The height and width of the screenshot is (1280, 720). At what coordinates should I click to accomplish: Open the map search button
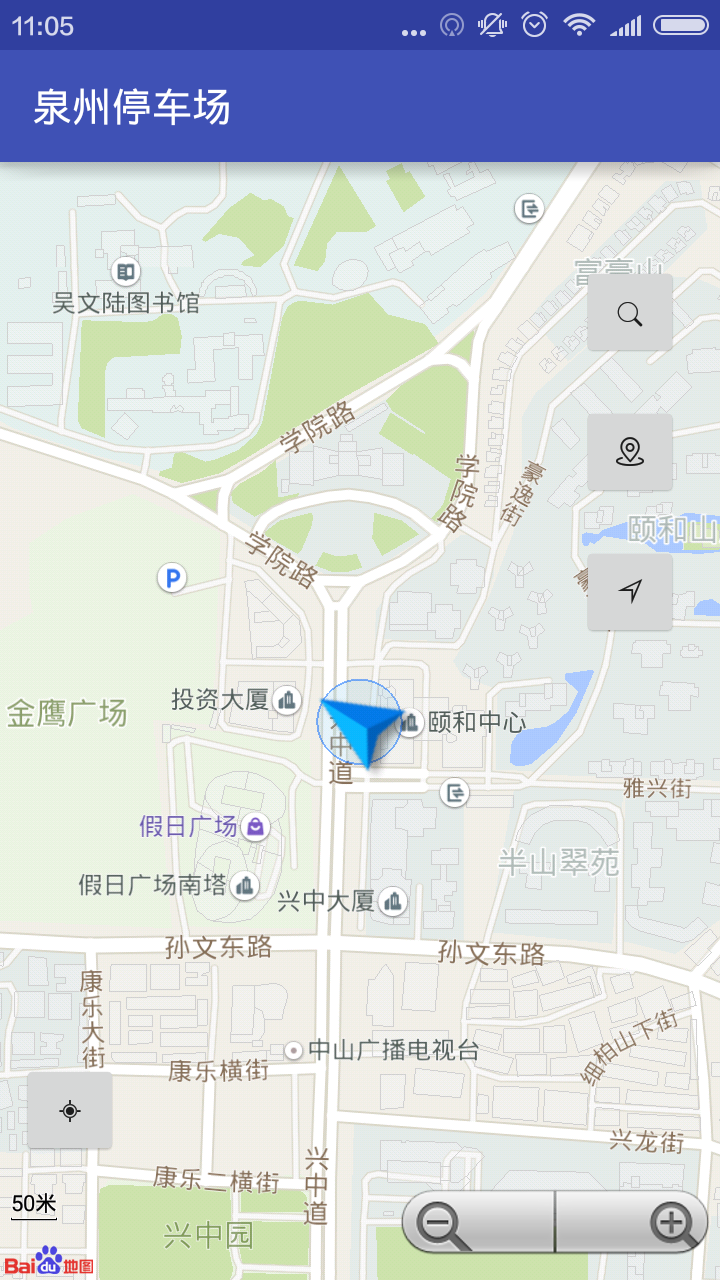coord(629,314)
